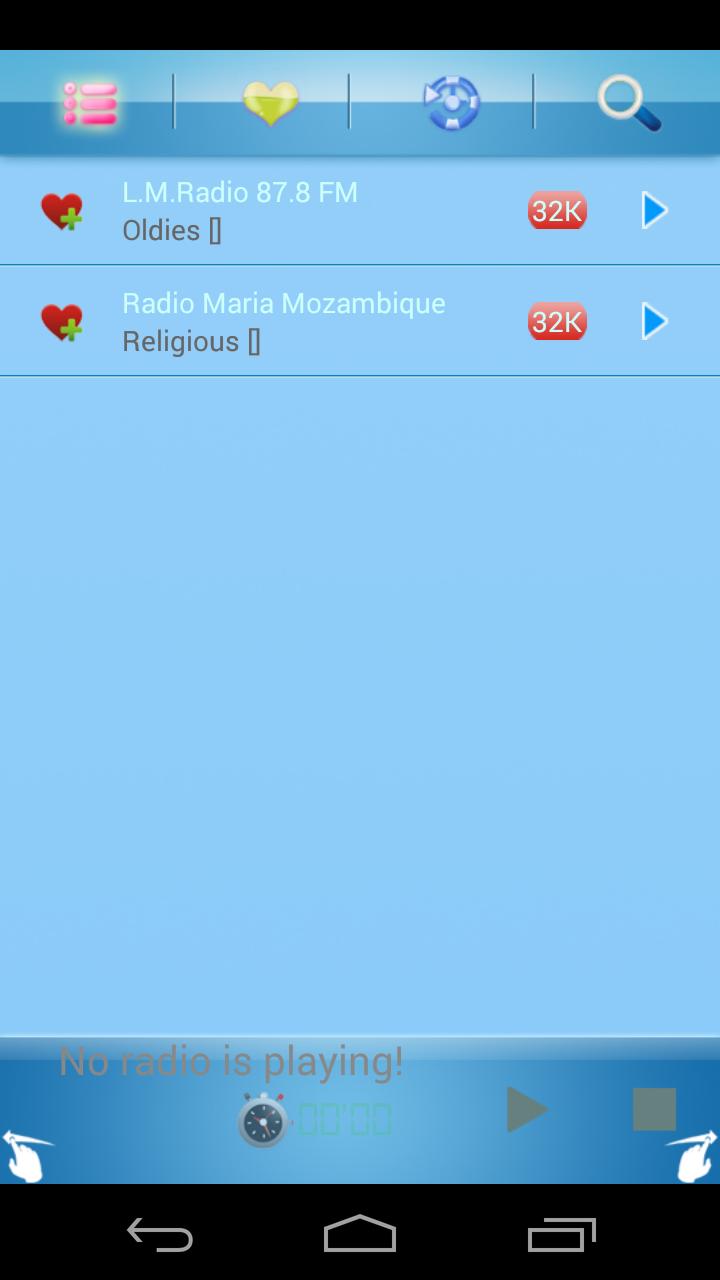This screenshot has height=1280, width=720.
Task: Tap the bottom bar play button
Action: [x=526, y=1110]
